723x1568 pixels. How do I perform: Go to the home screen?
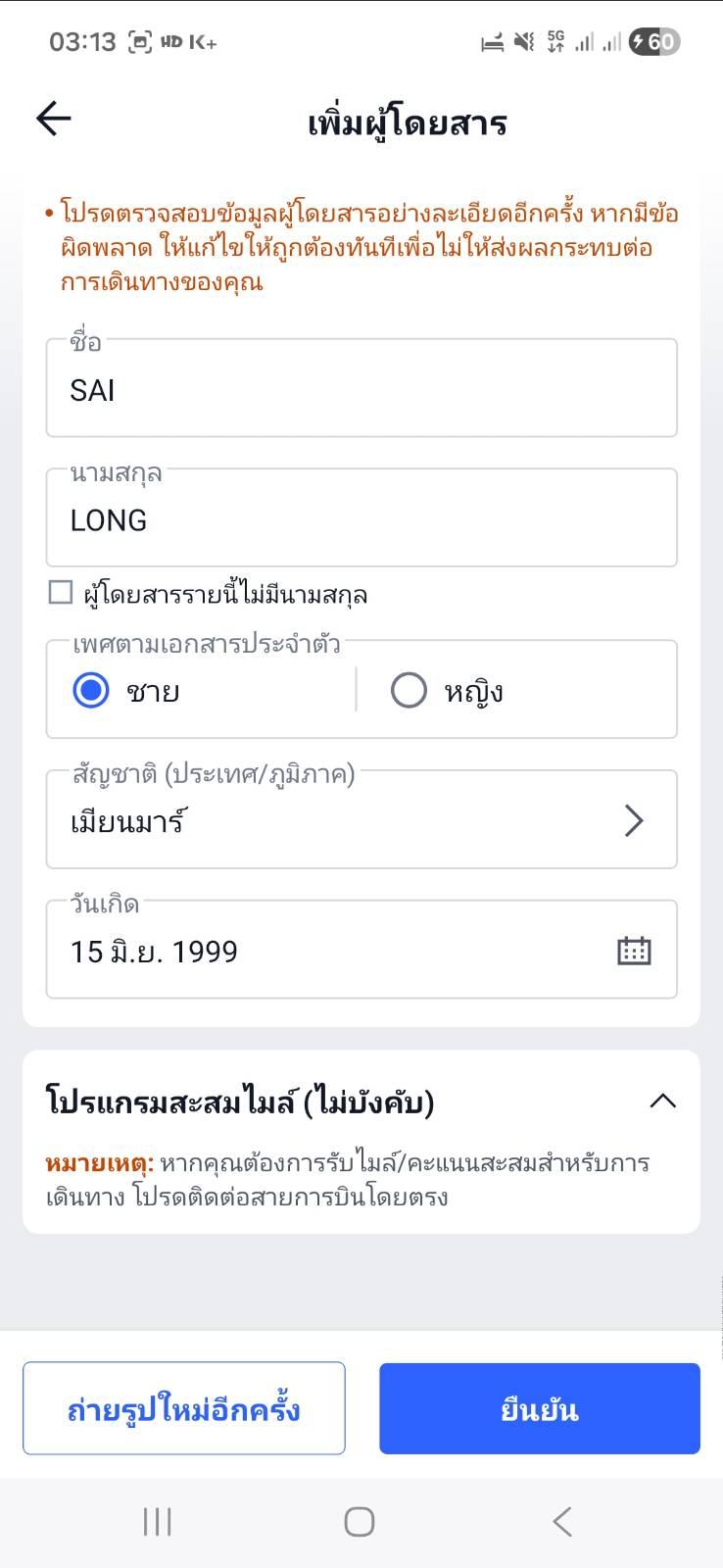[x=360, y=1522]
